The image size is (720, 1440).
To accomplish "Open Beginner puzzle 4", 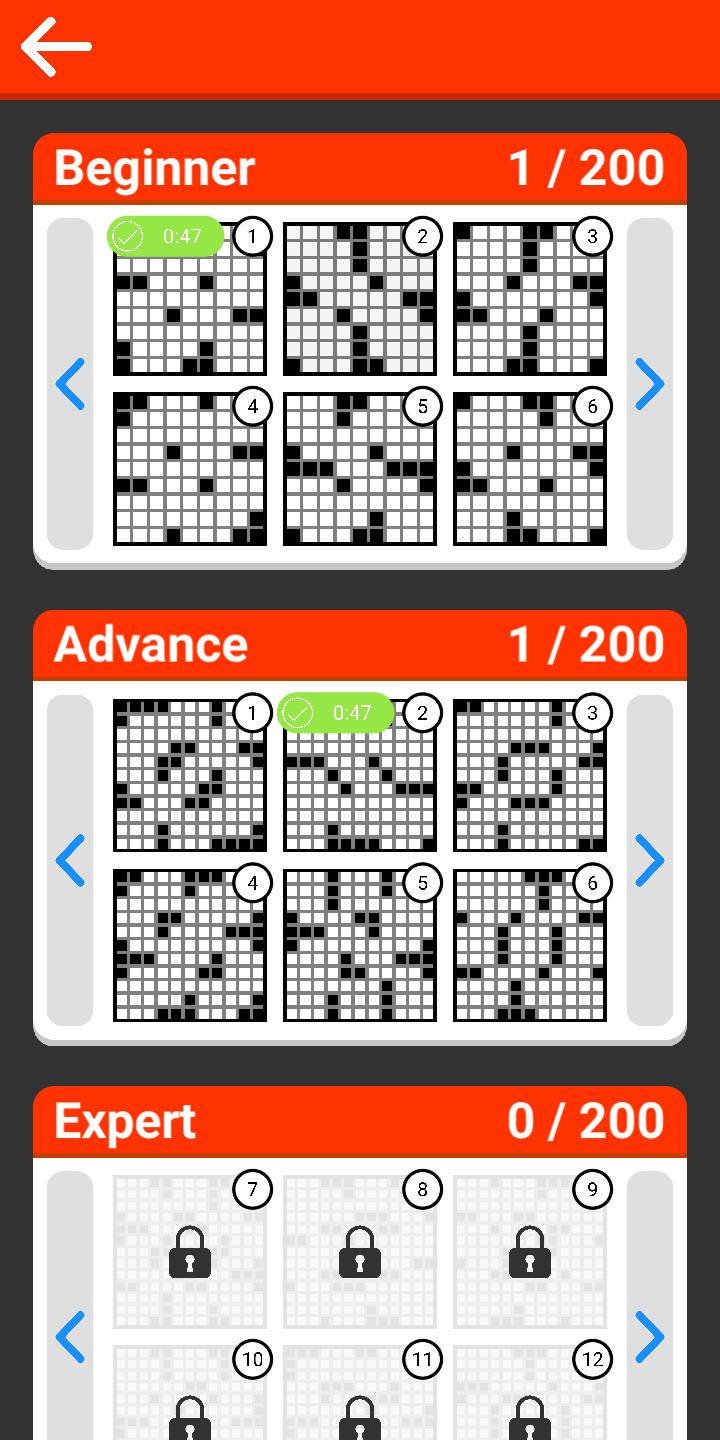I will 190,469.
